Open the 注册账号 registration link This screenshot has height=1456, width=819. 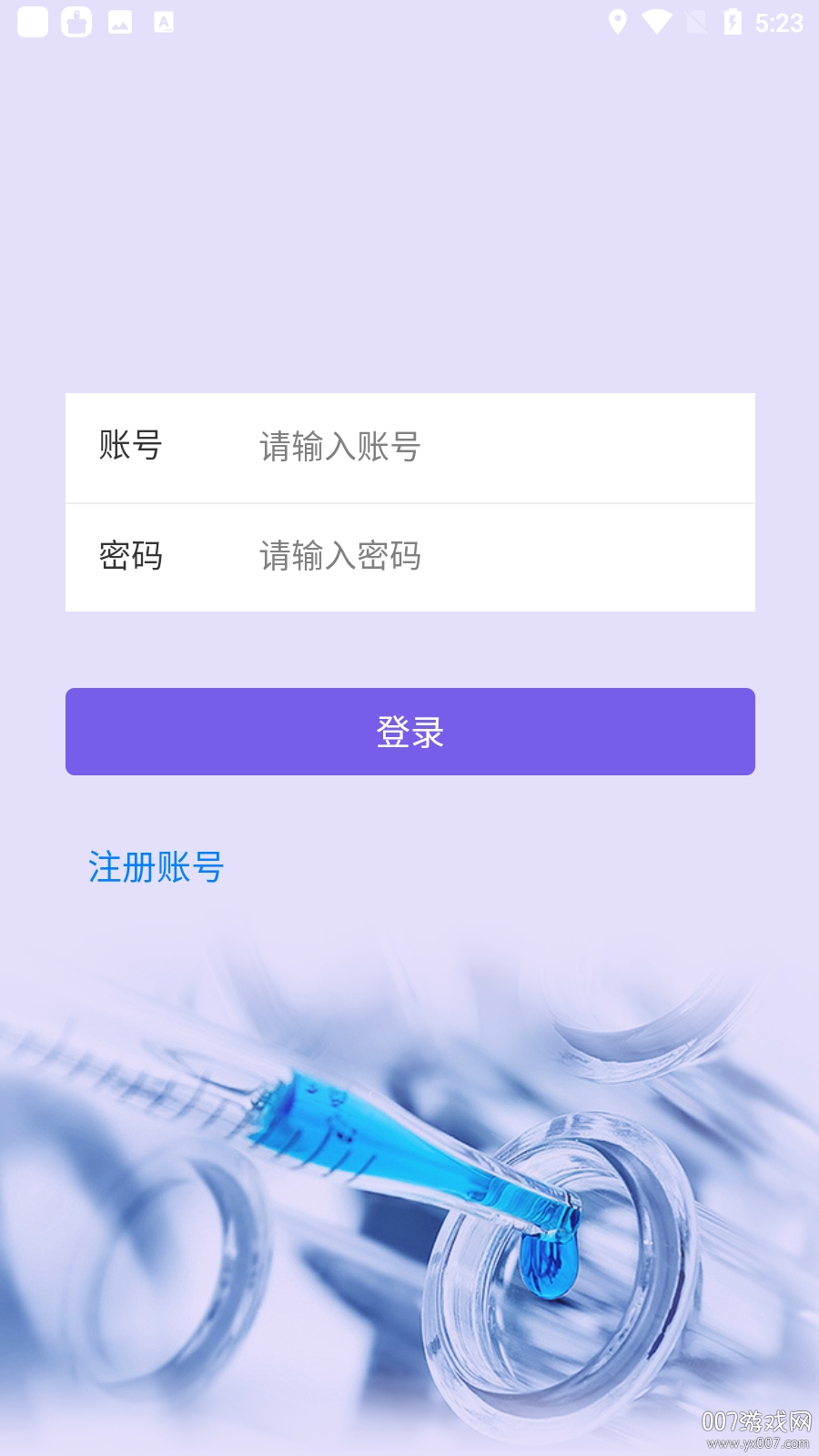tap(156, 869)
